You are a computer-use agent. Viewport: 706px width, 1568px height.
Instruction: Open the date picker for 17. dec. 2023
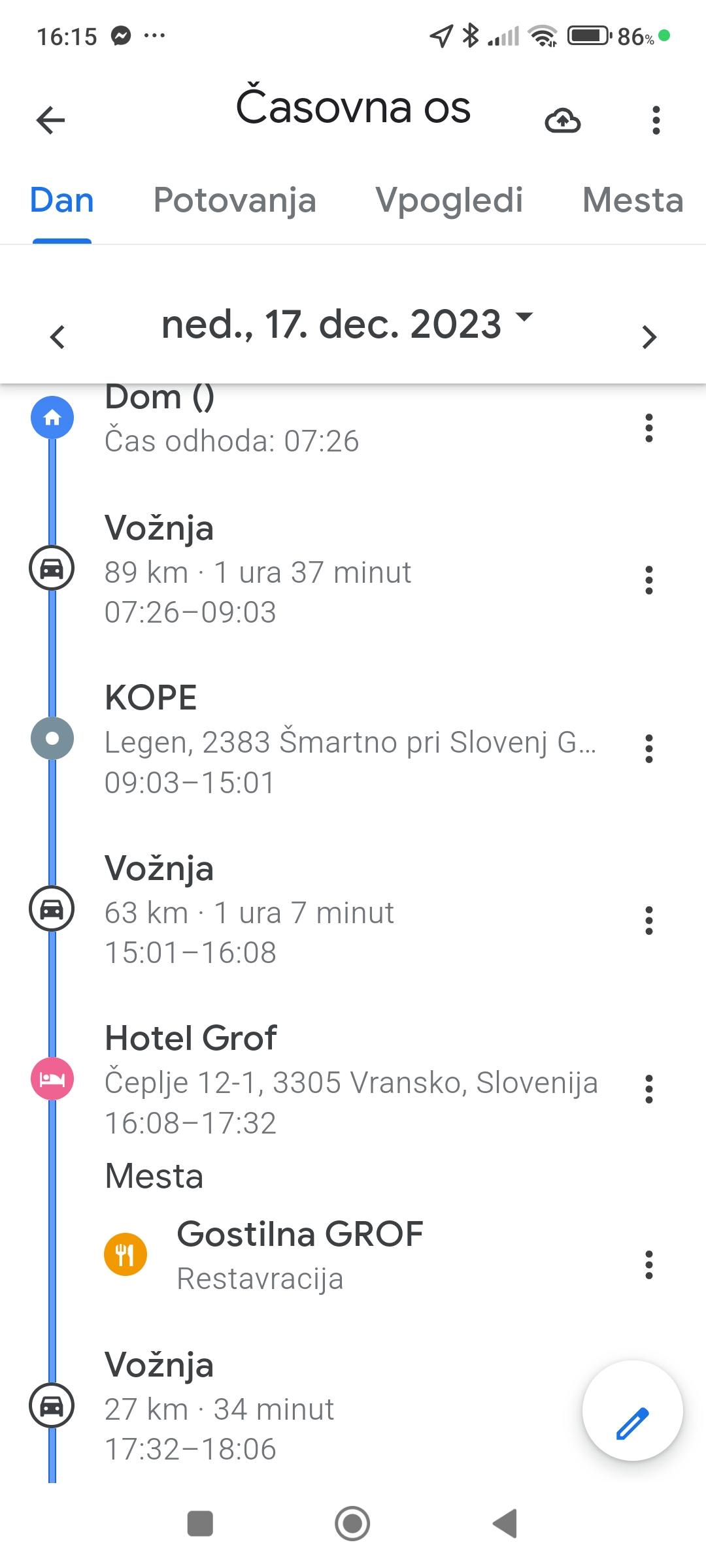point(347,323)
